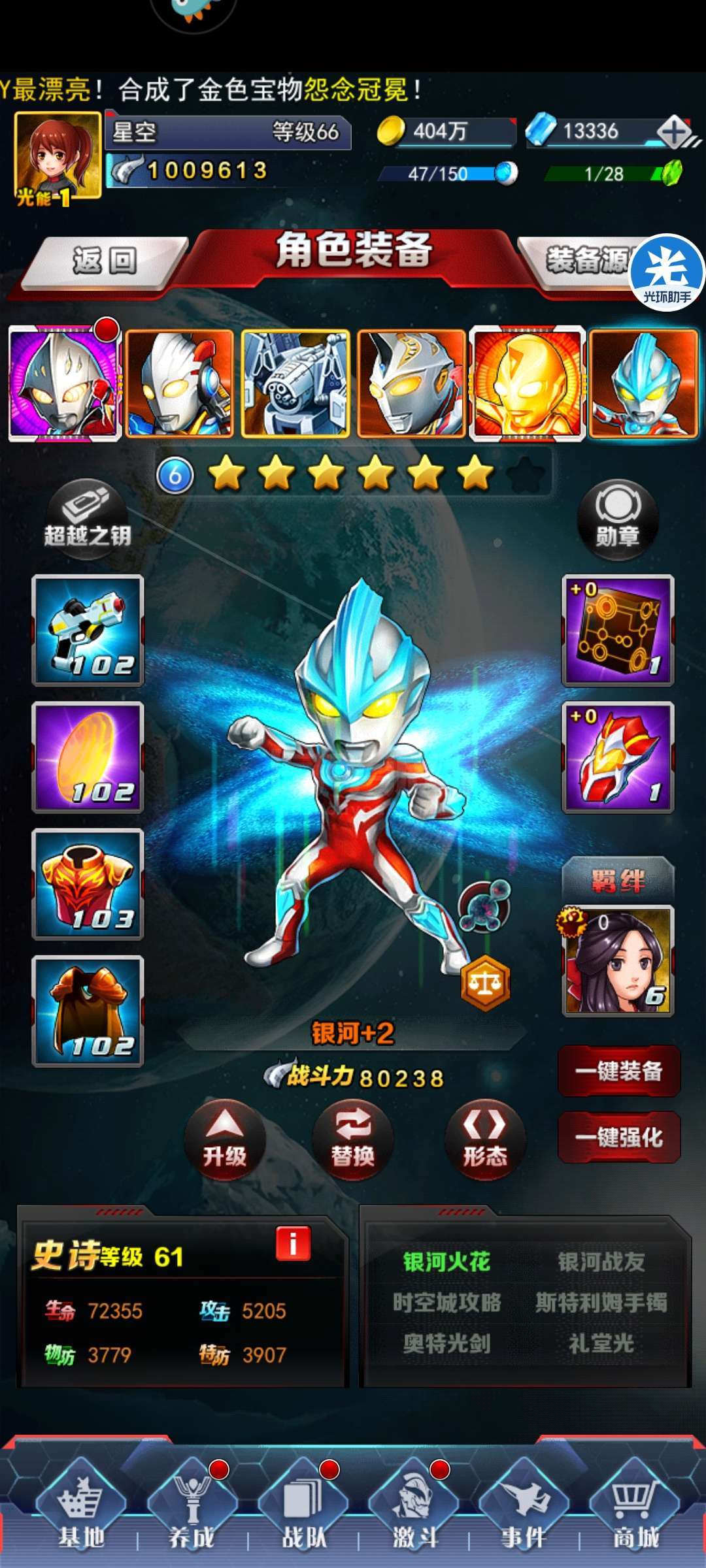Tap 替换 to swap the character
The width and height of the screenshot is (706, 1568).
click(353, 1139)
